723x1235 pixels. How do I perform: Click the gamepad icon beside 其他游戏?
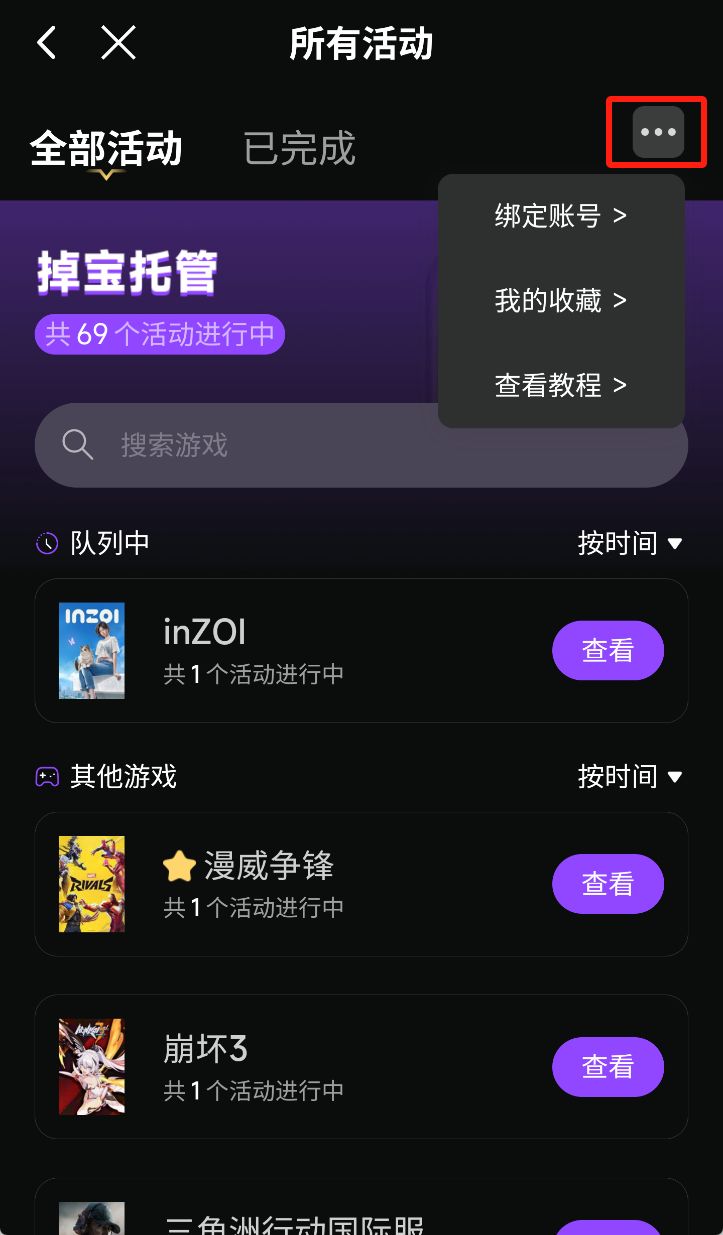(x=44, y=777)
